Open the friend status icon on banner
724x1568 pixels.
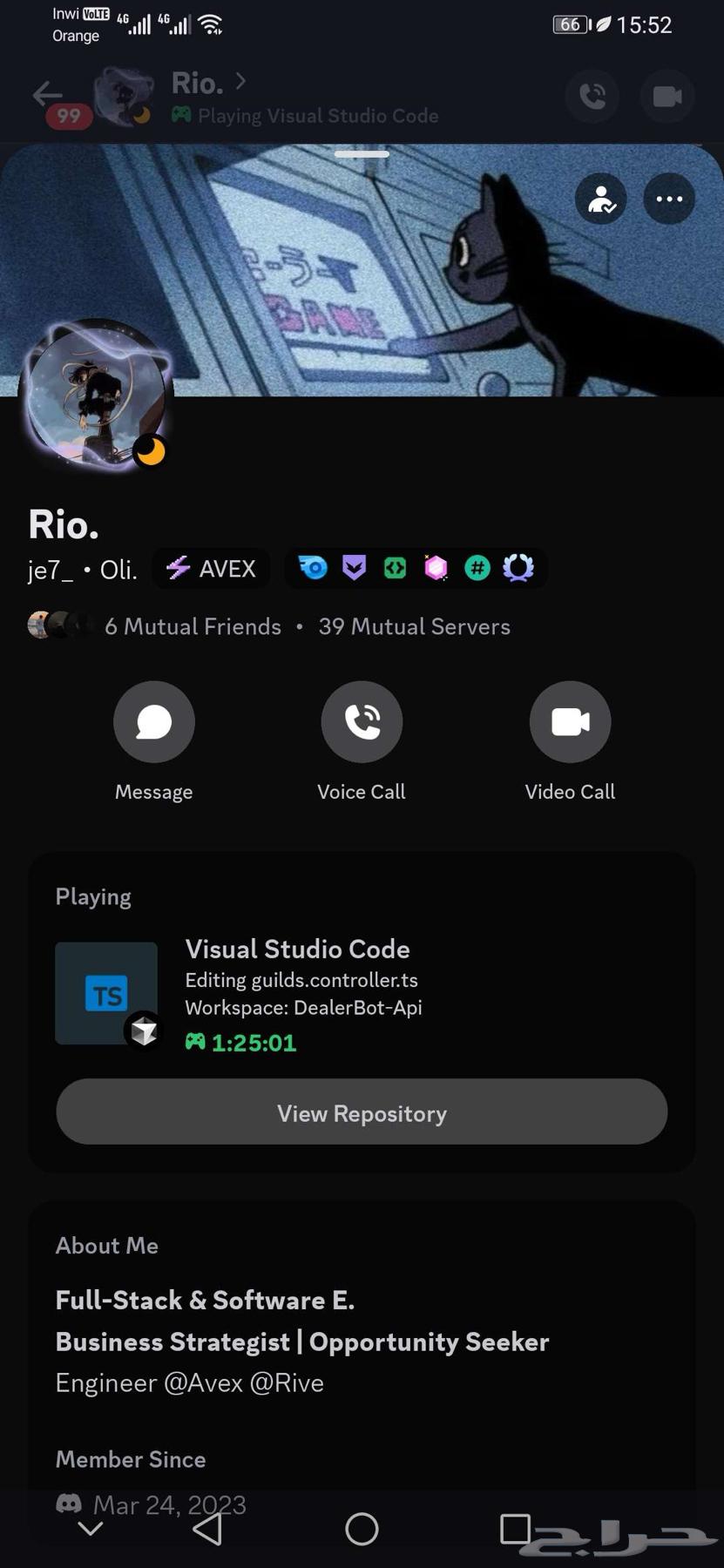tap(600, 199)
